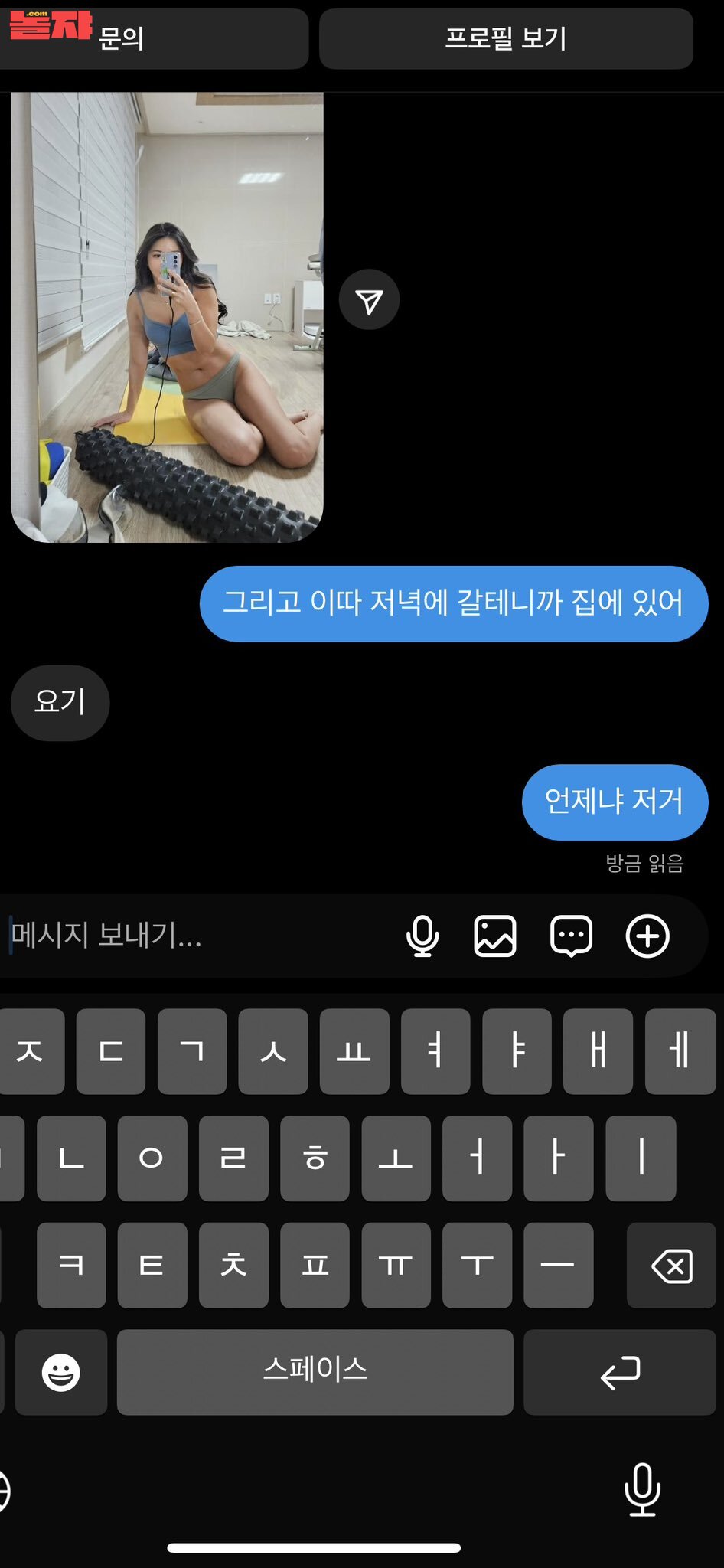Open the sticker or GIF speech bubble icon
The height and width of the screenshot is (1568, 724).
pos(571,936)
